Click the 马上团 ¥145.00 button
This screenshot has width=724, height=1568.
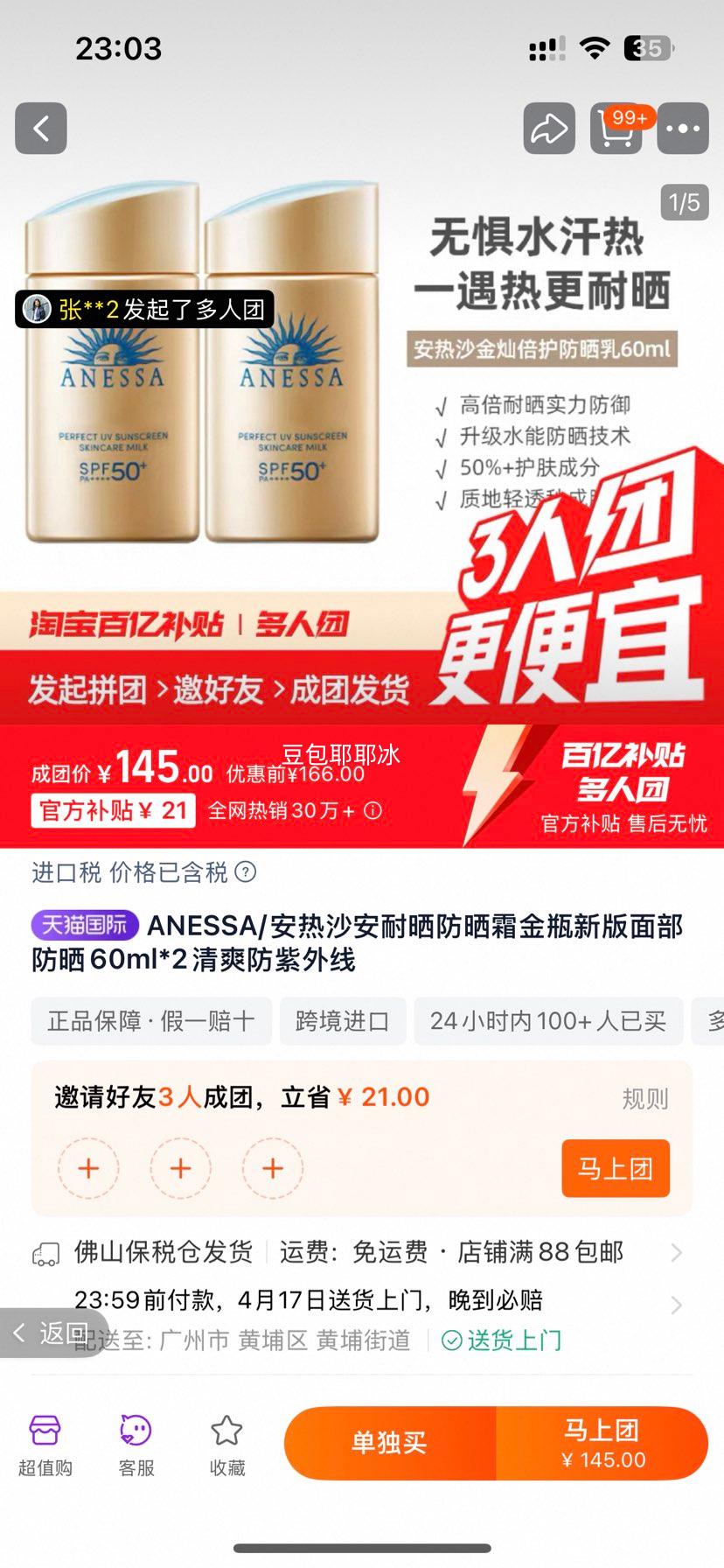tap(603, 1444)
